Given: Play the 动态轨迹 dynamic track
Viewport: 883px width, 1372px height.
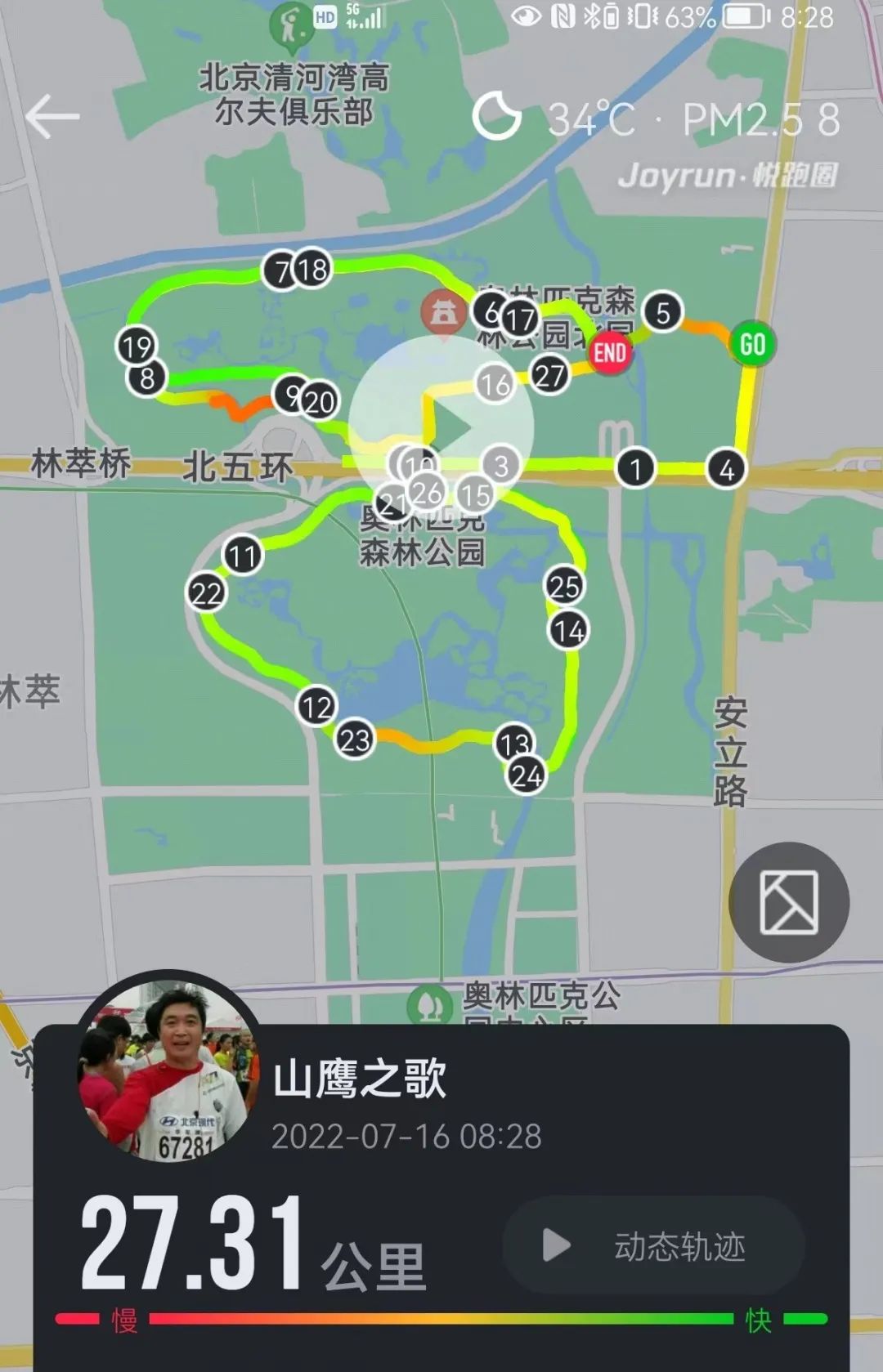Looking at the screenshot, I should point(653,1246).
